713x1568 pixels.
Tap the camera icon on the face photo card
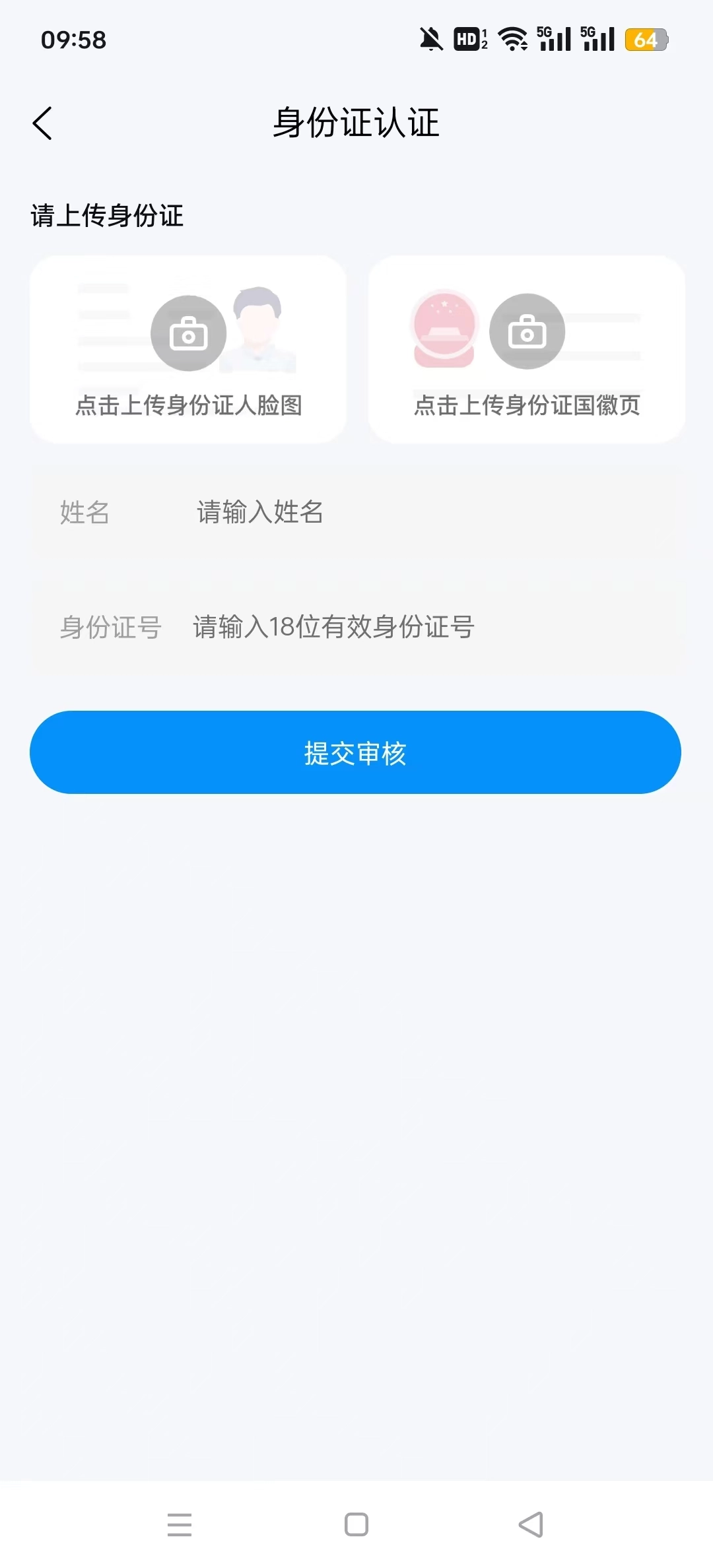[189, 332]
